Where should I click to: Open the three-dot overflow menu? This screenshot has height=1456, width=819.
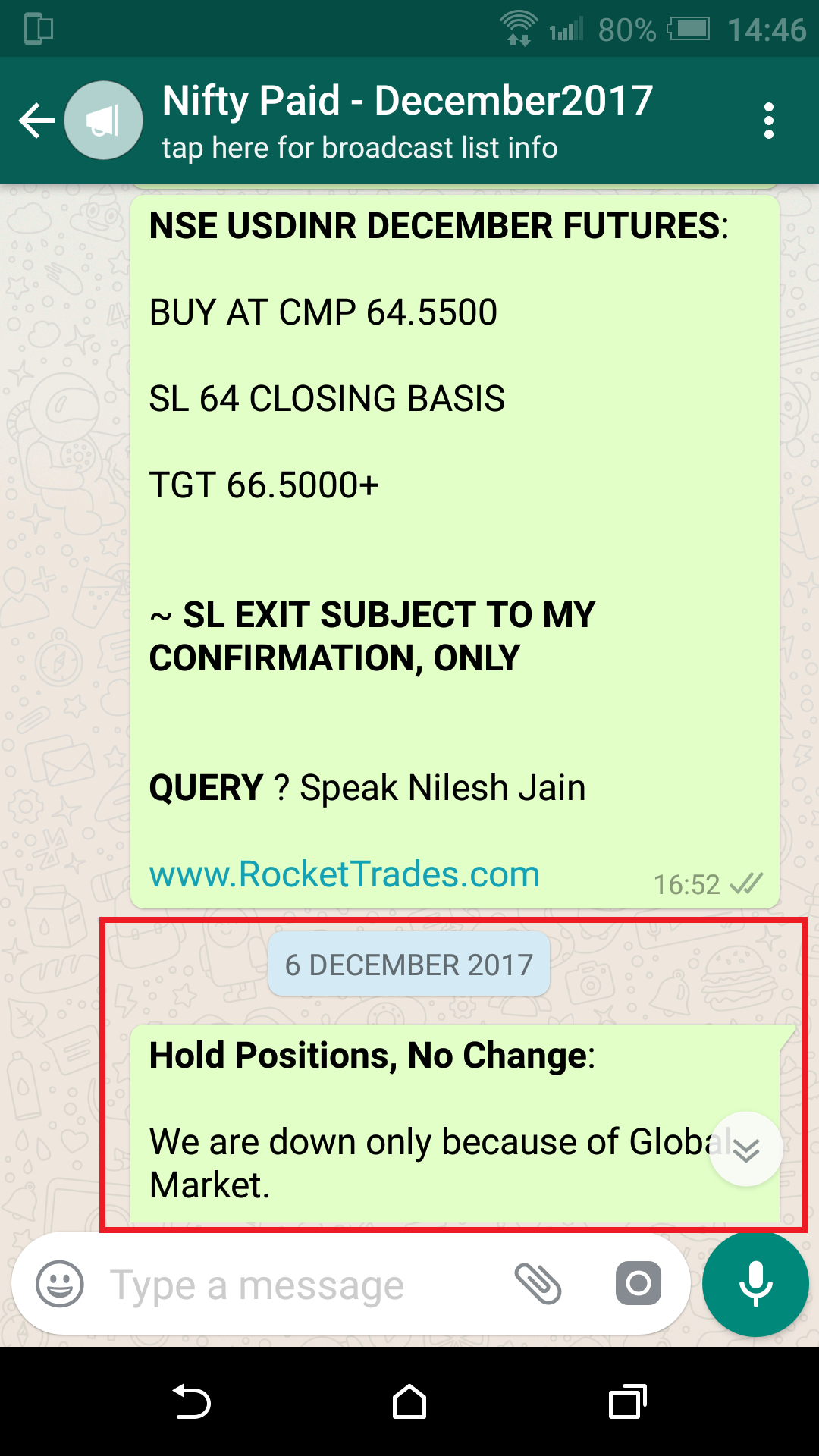click(768, 121)
